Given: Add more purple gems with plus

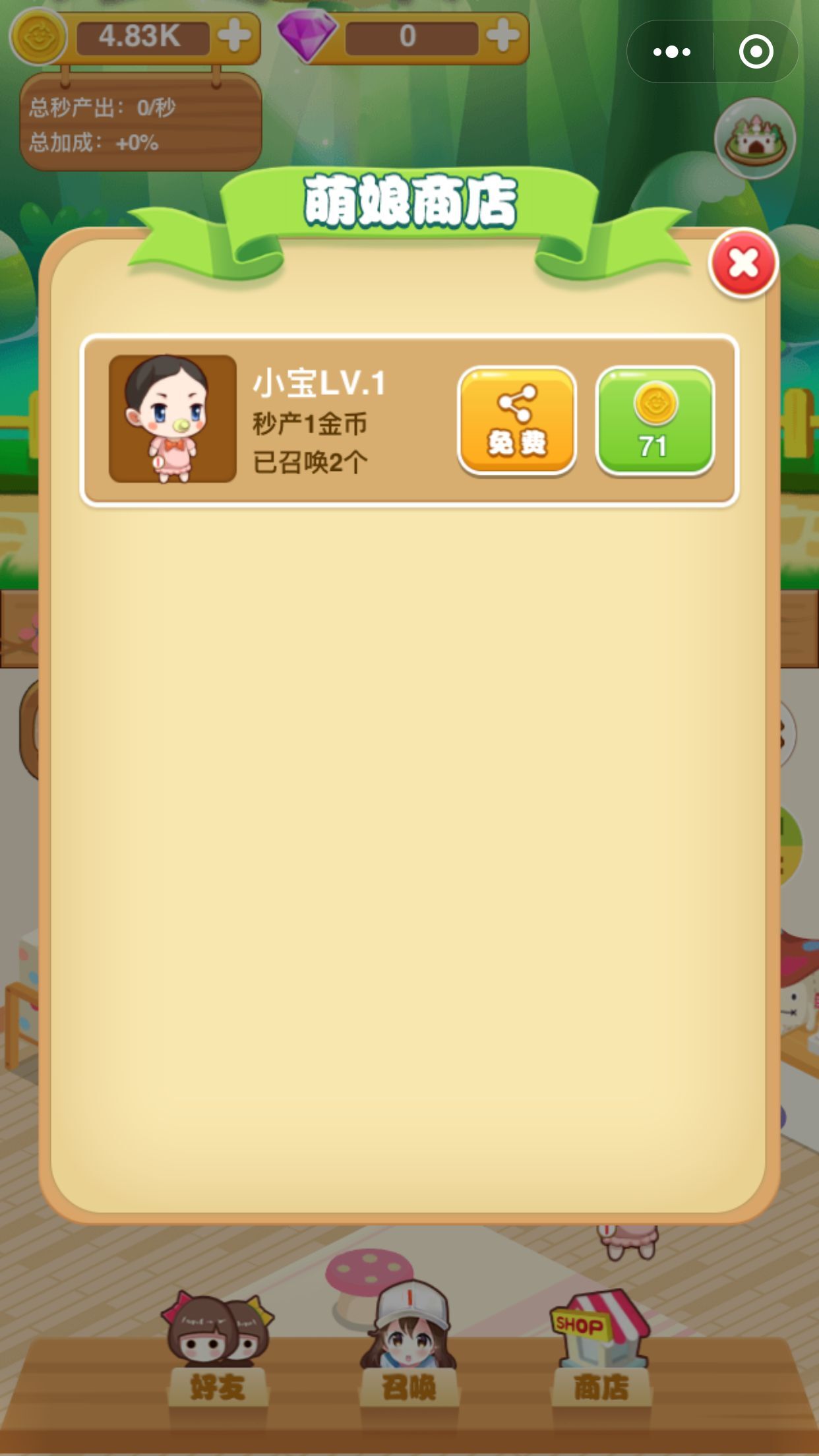Looking at the screenshot, I should (x=502, y=36).
